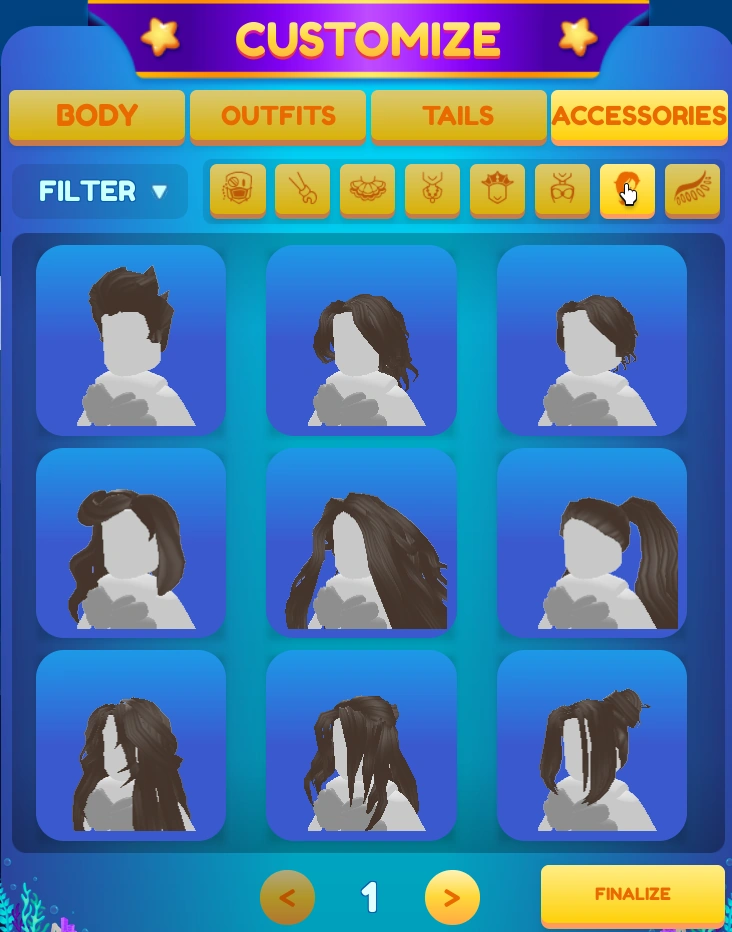Open the Outfits tab
This screenshot has width=732, height=932.
click(278, 116)
